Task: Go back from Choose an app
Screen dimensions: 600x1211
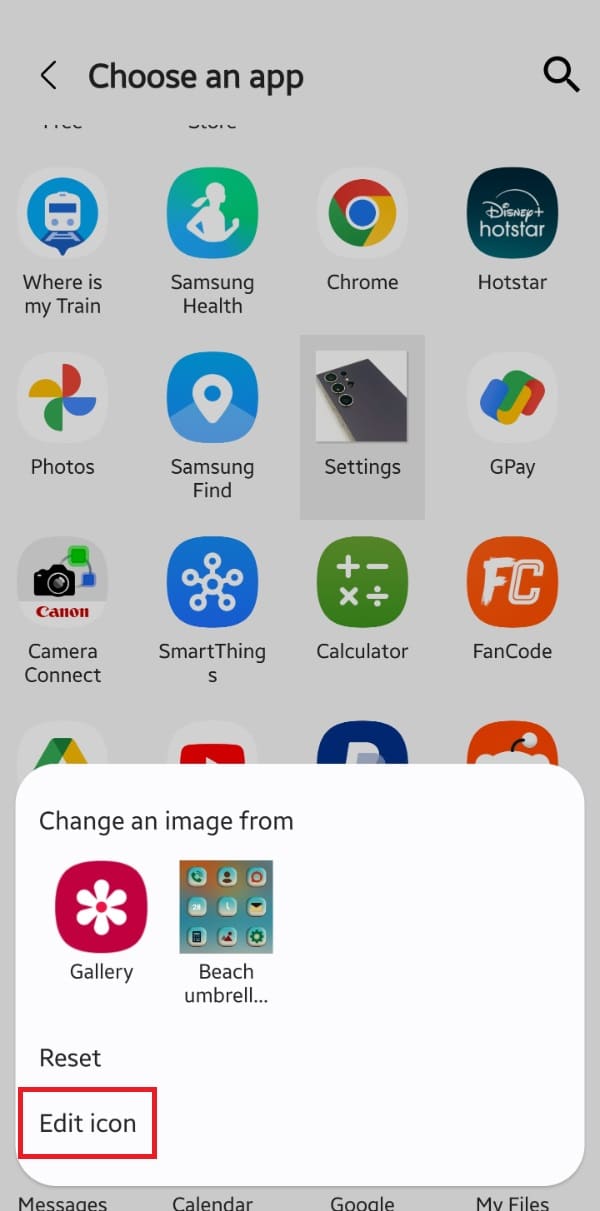Action: point(48,76)
